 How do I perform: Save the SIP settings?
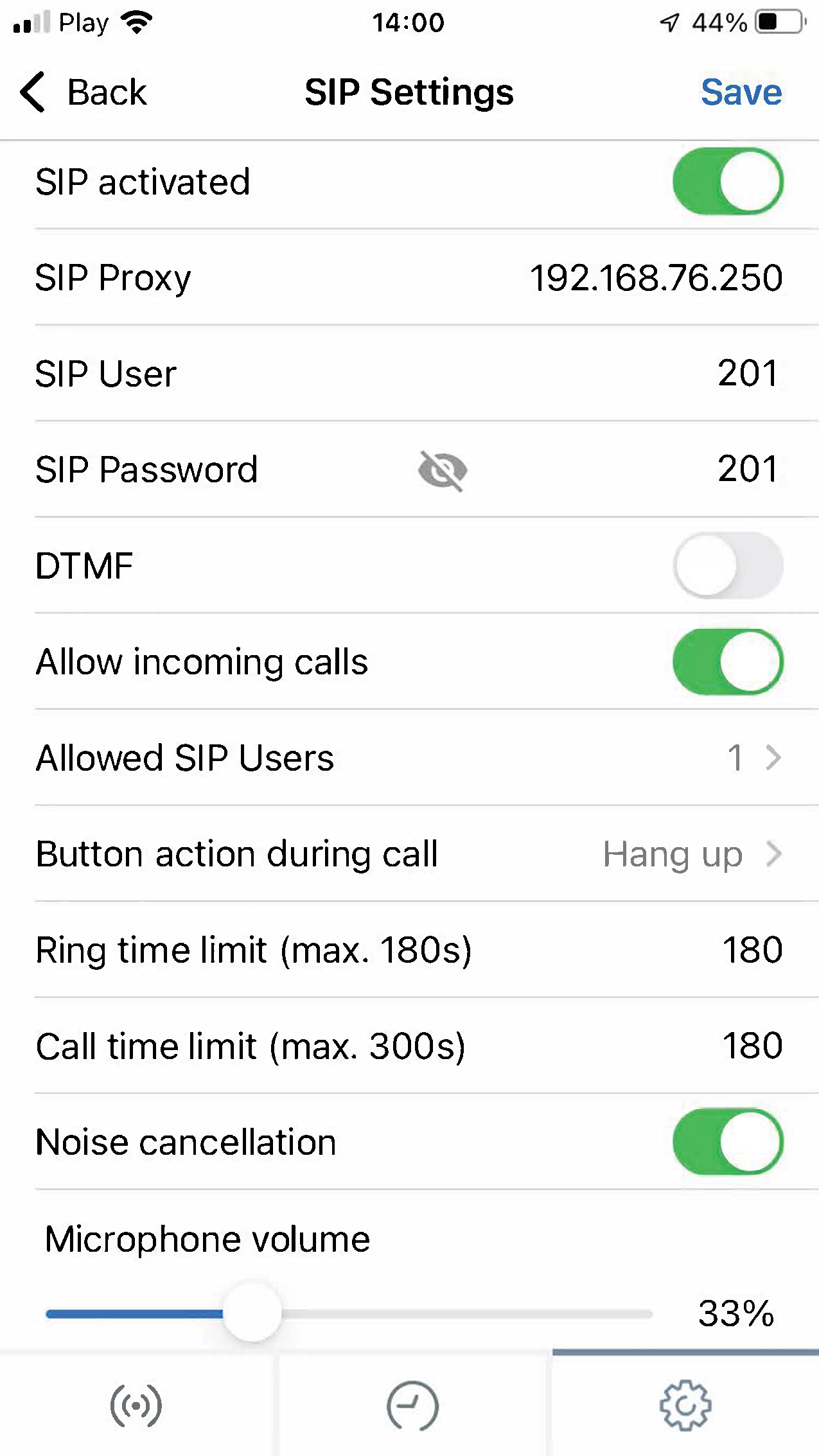[741, 92]
